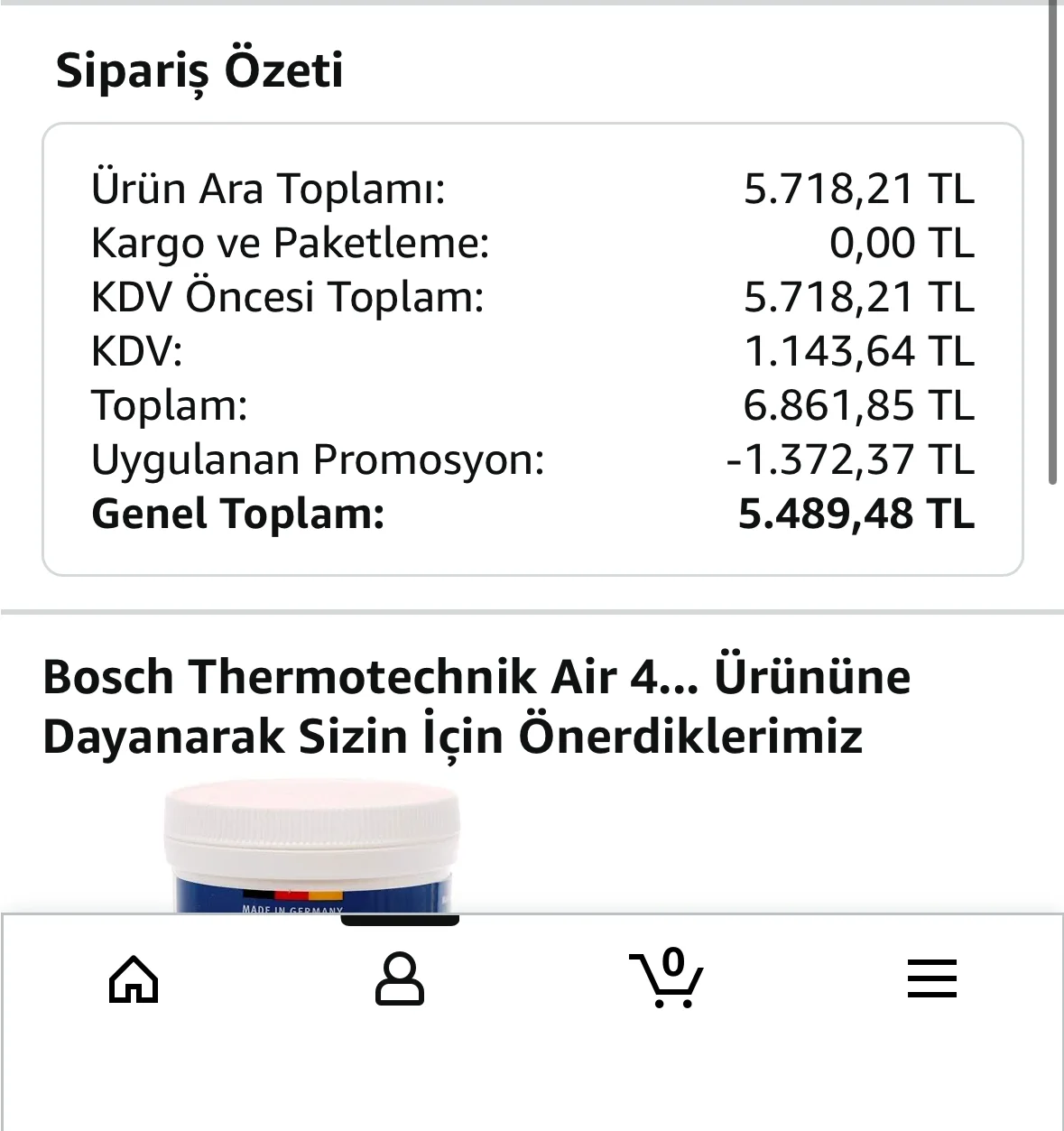Open the hamburger menu tab
The image size is (1064, 1131).
pyautogui.click(x=931, y=979)
